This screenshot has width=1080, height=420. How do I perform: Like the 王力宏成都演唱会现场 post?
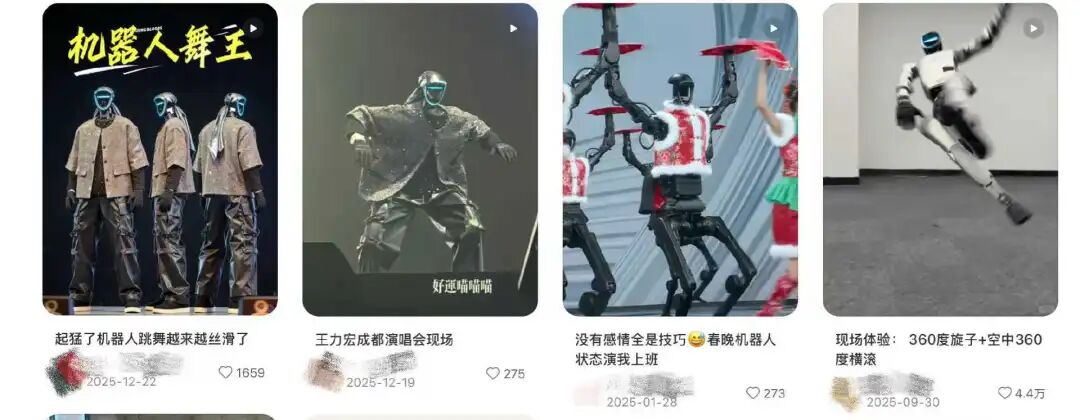tap(493, 373)
